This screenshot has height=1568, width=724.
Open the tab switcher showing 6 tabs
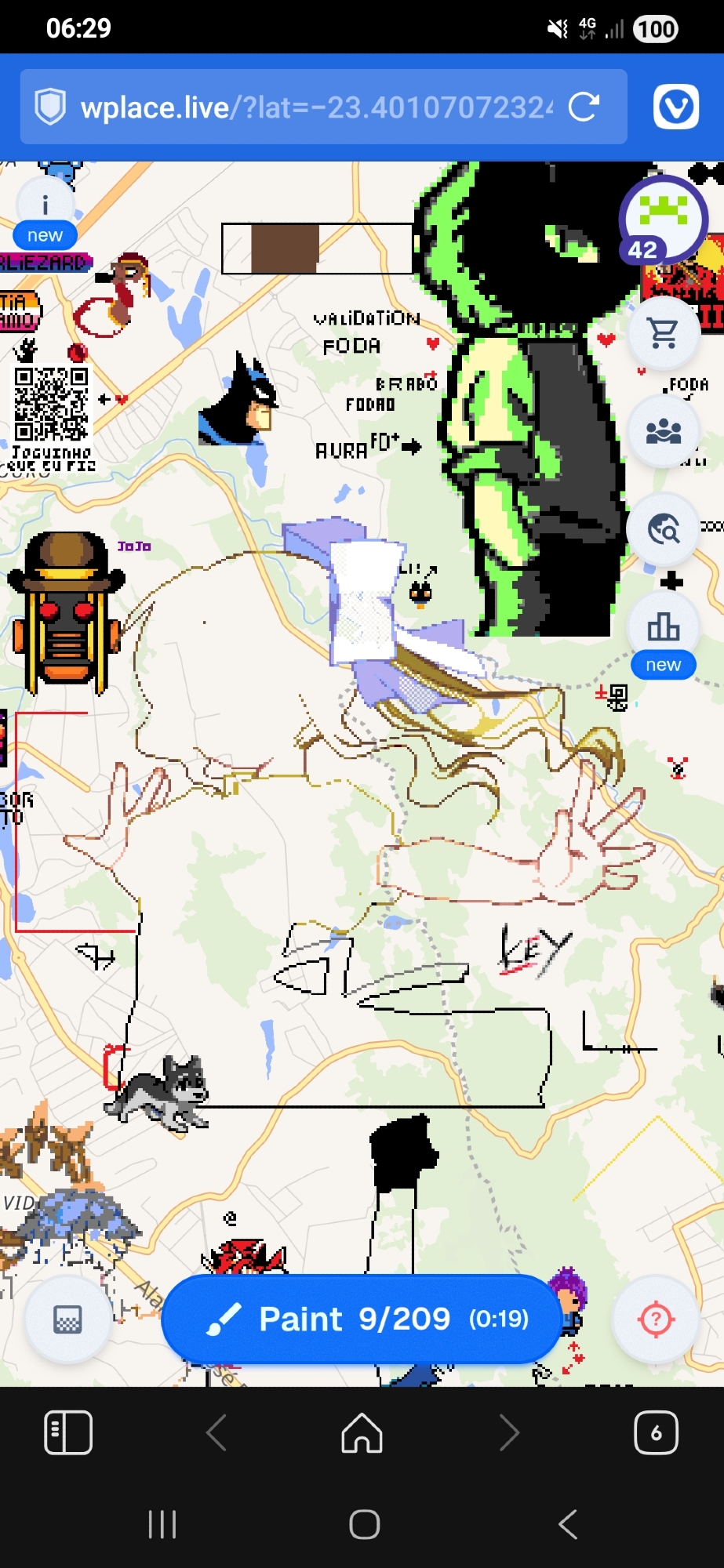(656, 1433)
